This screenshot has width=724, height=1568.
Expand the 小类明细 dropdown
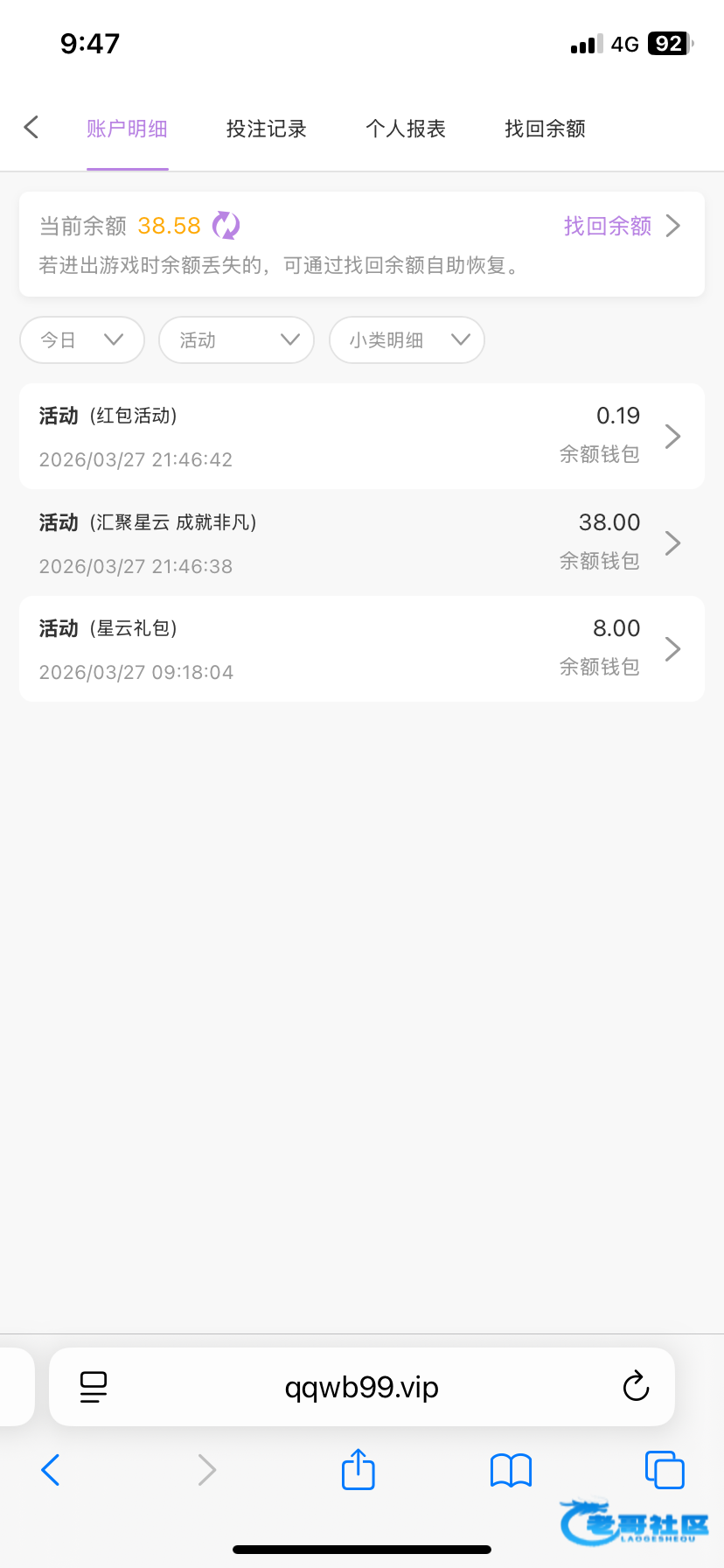tap(407, 339)
